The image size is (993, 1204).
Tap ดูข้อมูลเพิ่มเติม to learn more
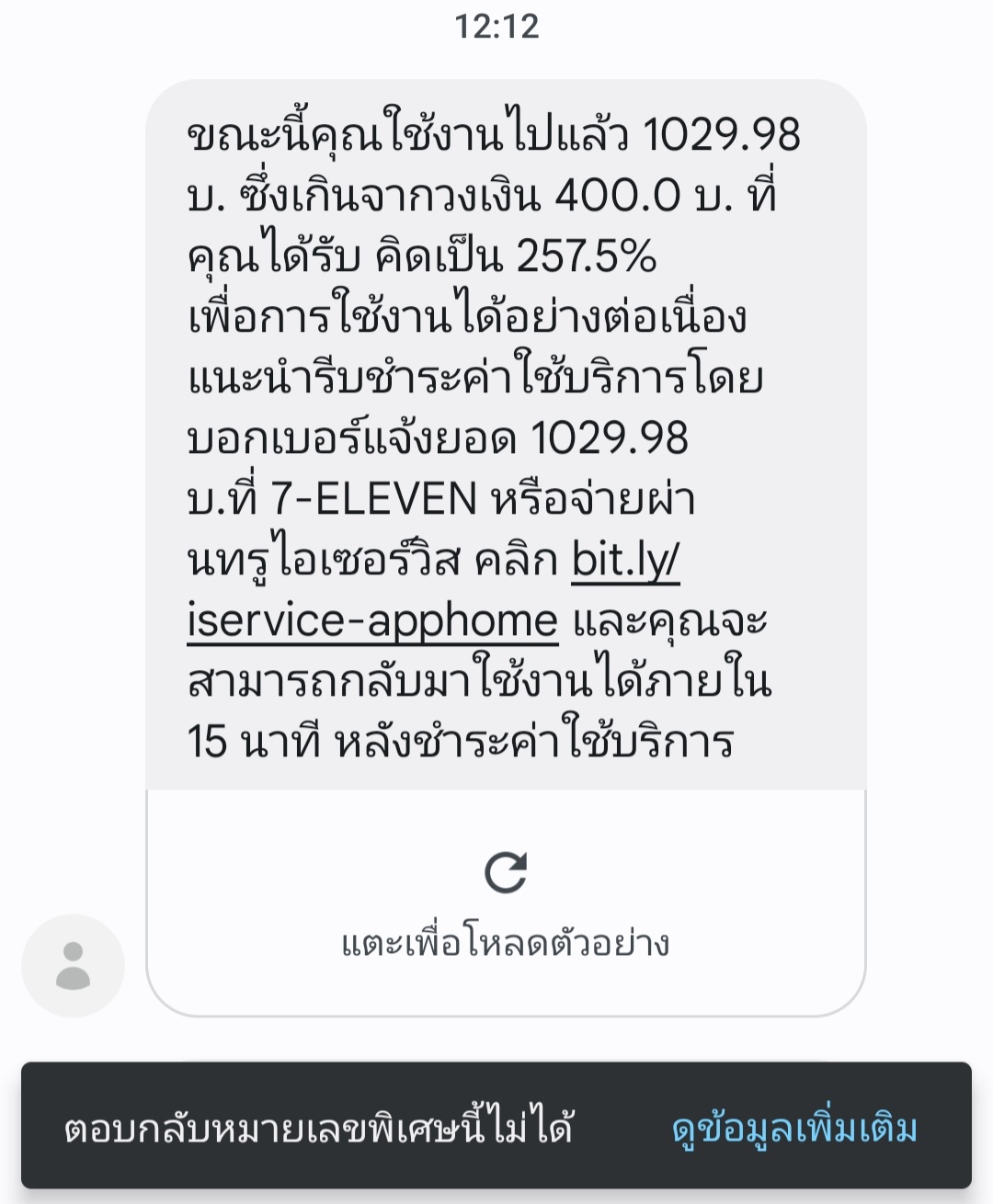click(794, 1127)
